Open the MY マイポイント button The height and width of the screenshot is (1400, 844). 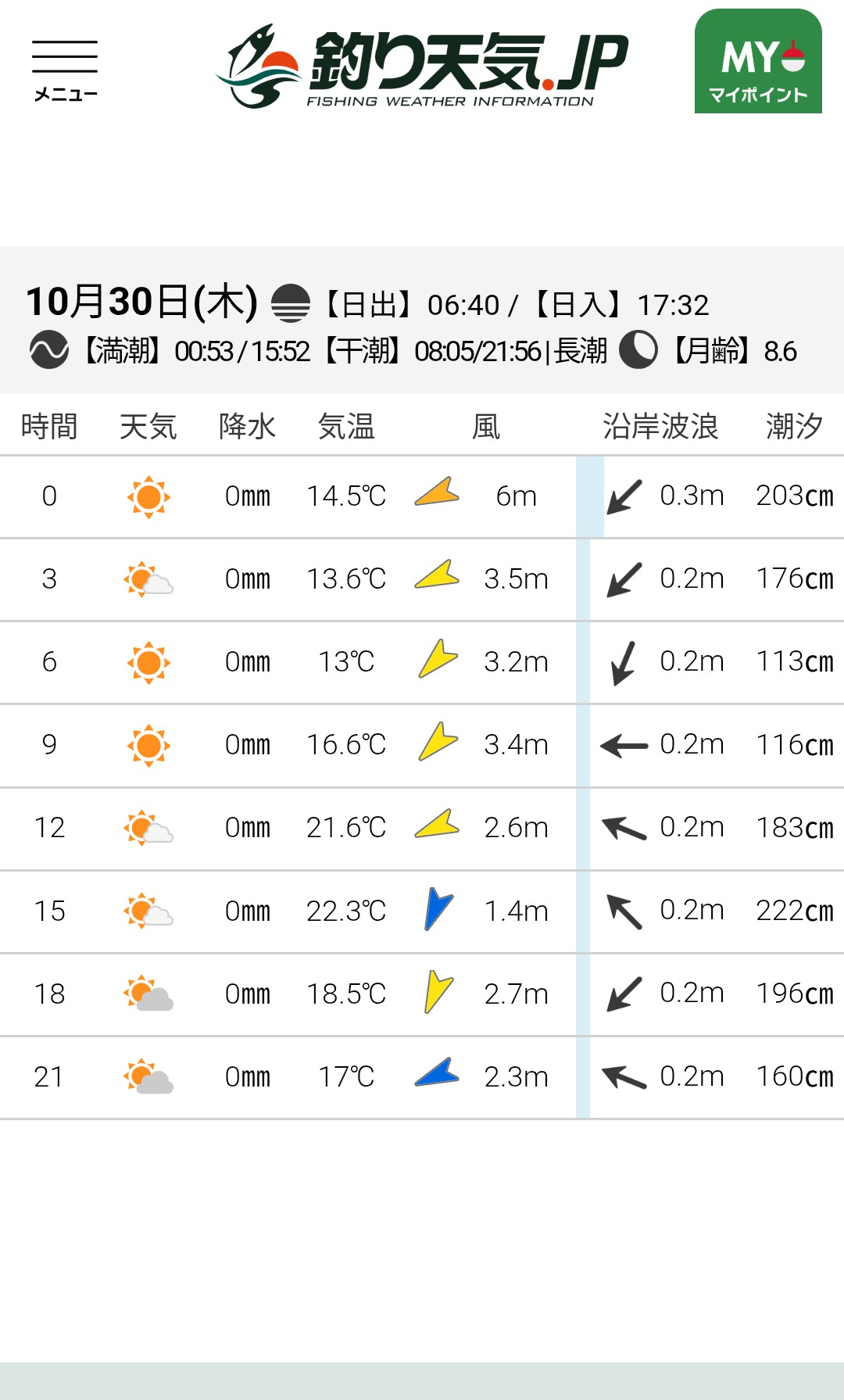(757, 62)
